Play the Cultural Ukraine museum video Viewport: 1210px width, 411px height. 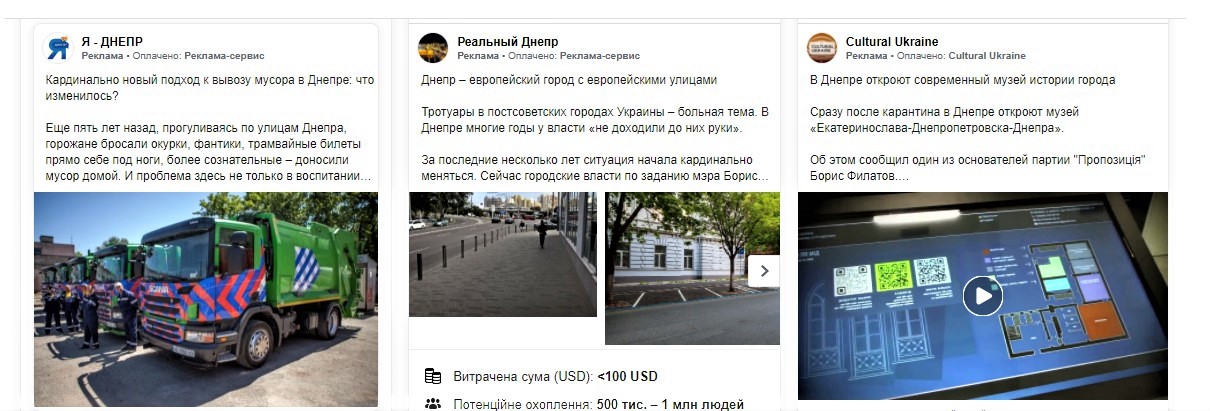click(983, 296)
